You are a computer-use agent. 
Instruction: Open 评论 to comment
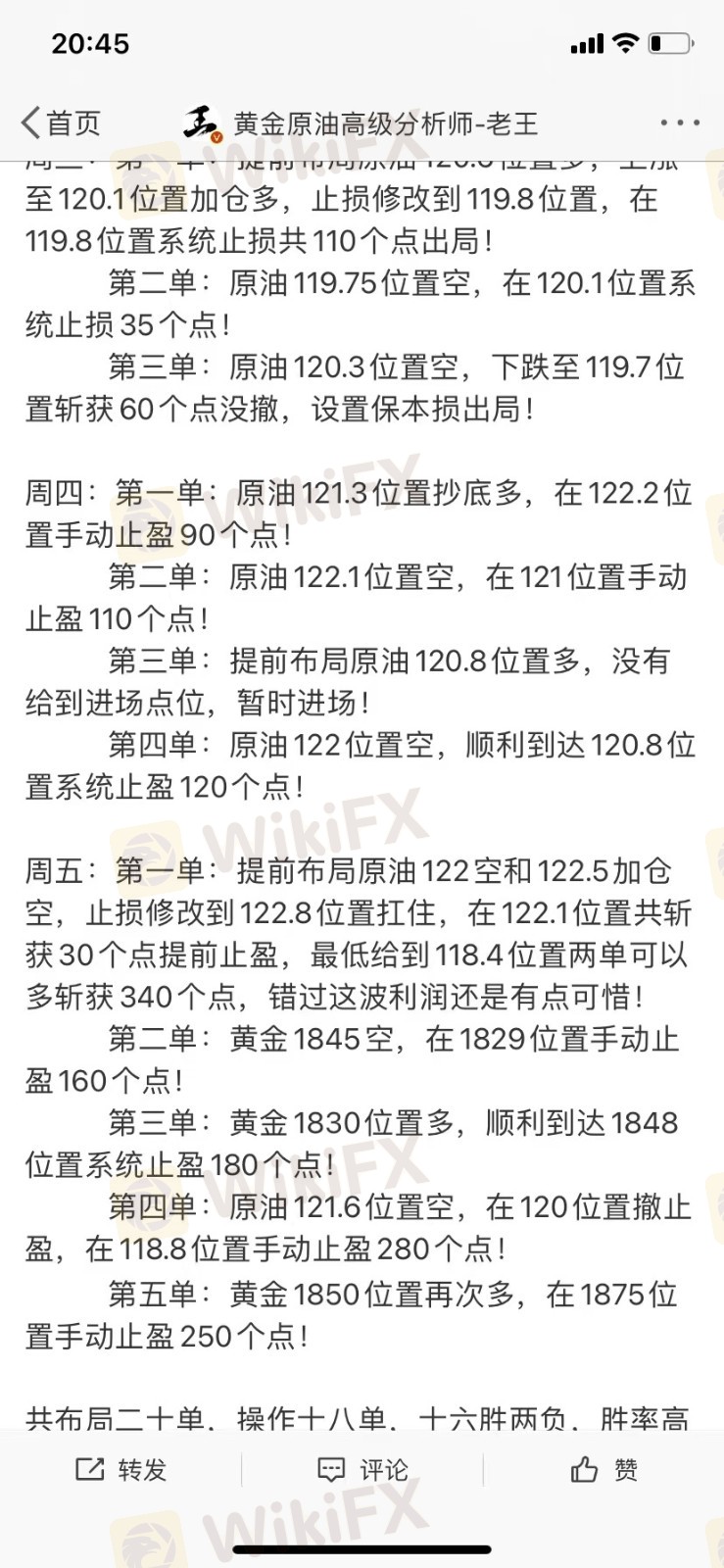(x=362, y=1469)
